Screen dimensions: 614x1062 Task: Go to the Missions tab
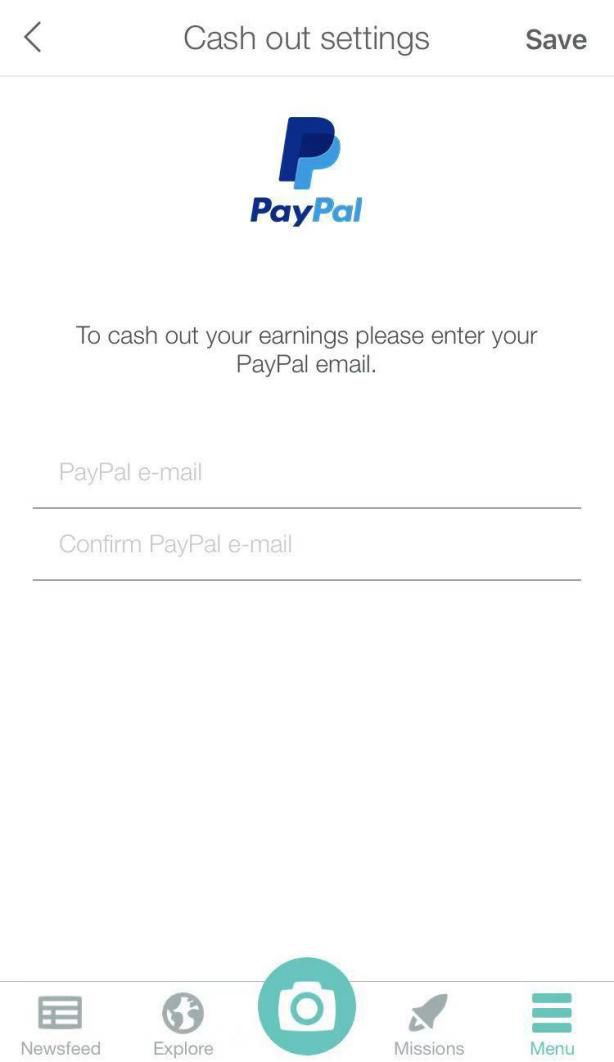click(x=429, y=1024)
